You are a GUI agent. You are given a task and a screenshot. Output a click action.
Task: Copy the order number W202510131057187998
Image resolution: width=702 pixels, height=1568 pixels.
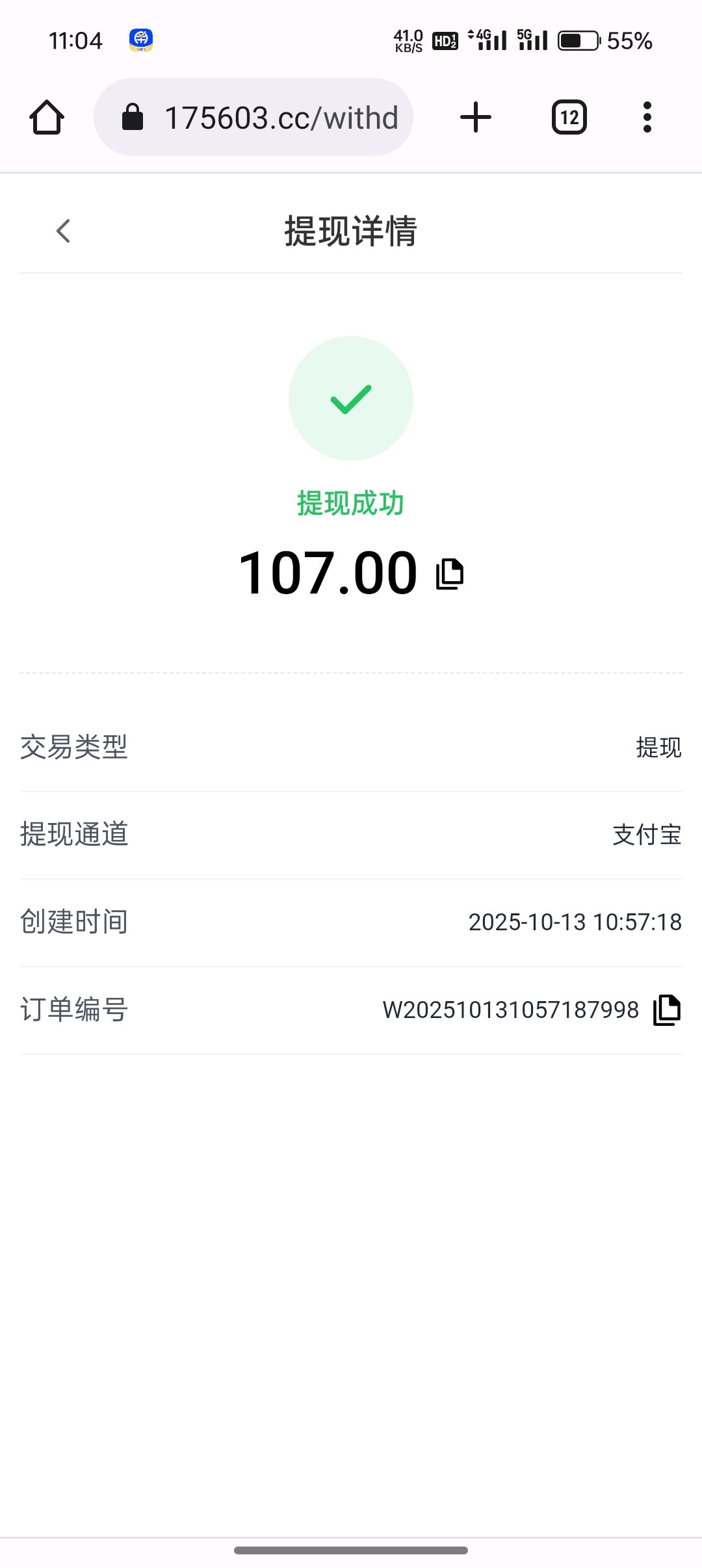click(x=666, y=1010)
